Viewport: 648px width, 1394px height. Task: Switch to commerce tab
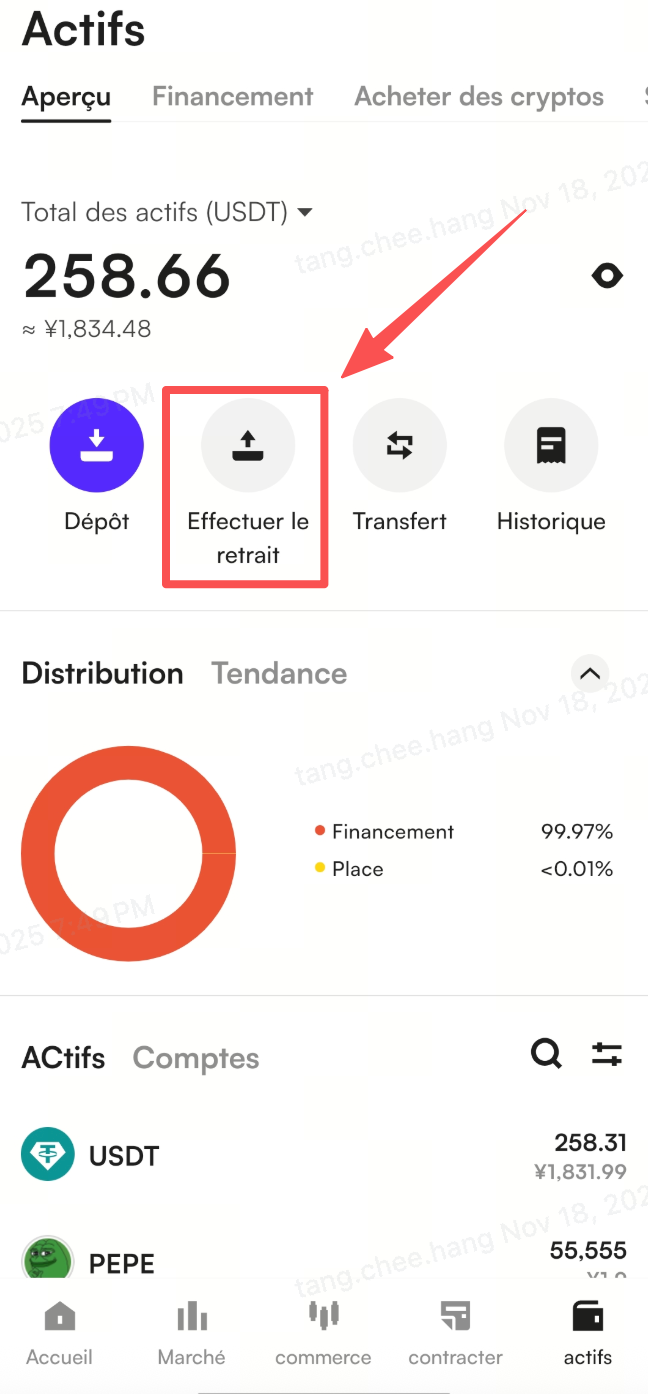(323, 1335)
